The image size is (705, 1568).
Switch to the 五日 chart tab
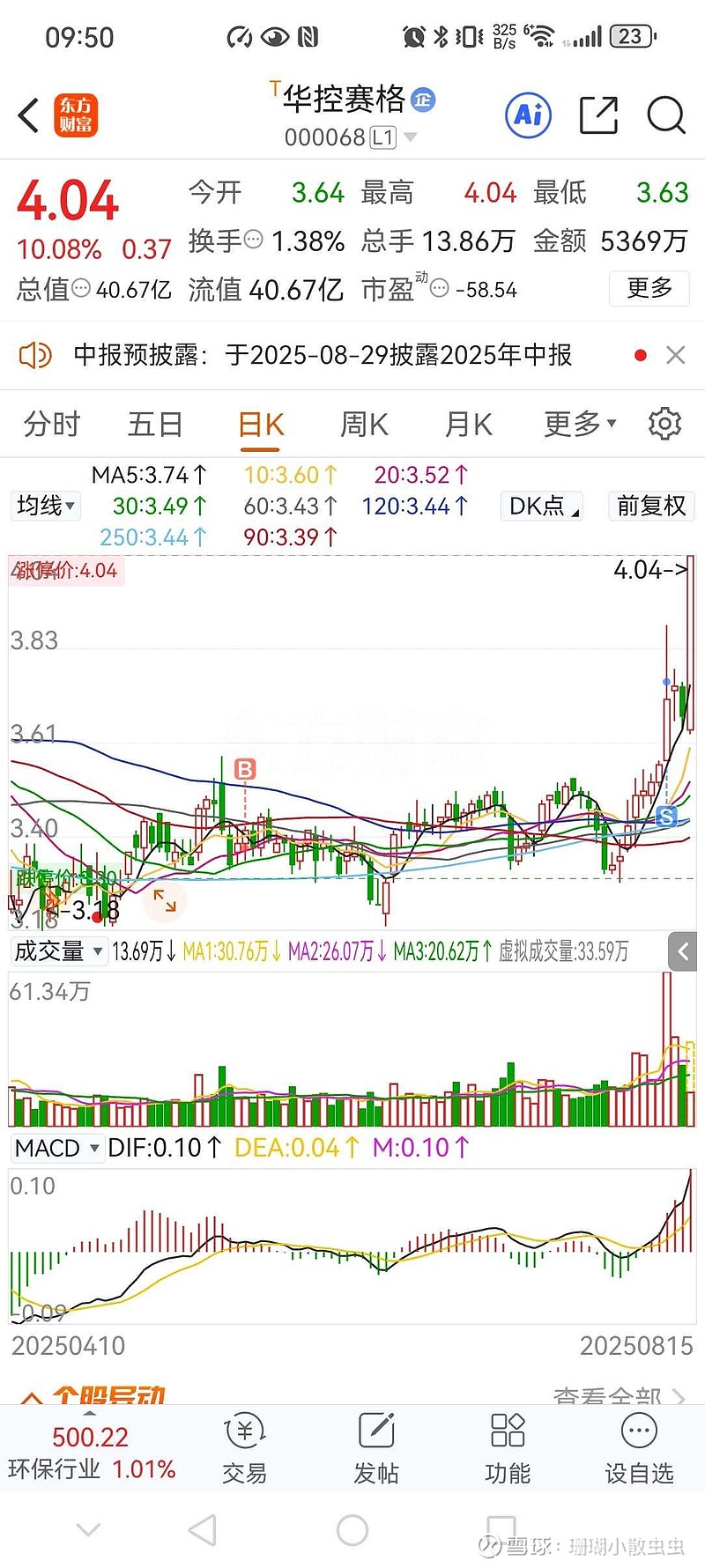155,425
